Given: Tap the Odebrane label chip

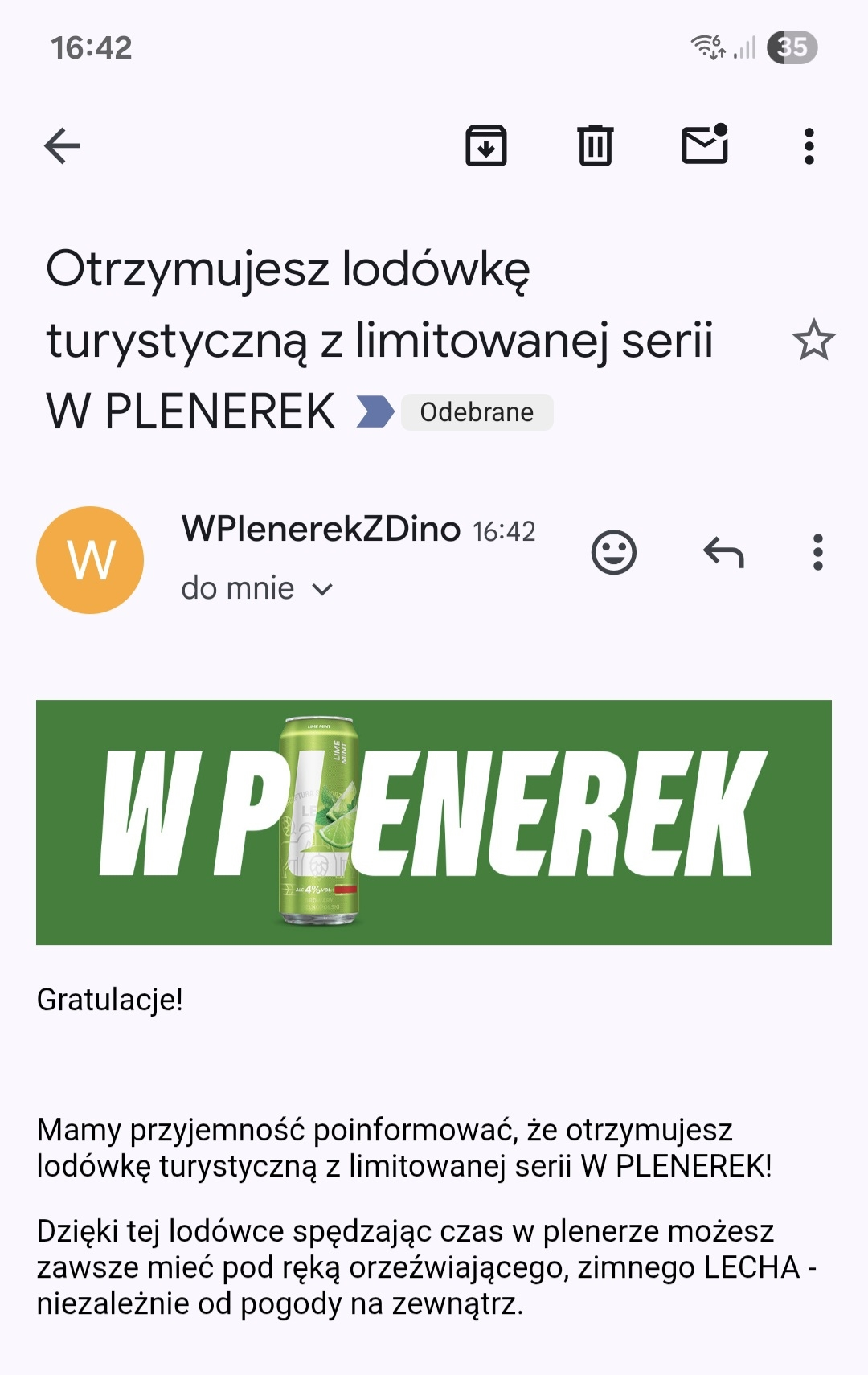Looking at the screenshot, I should [x=477, y=412].
